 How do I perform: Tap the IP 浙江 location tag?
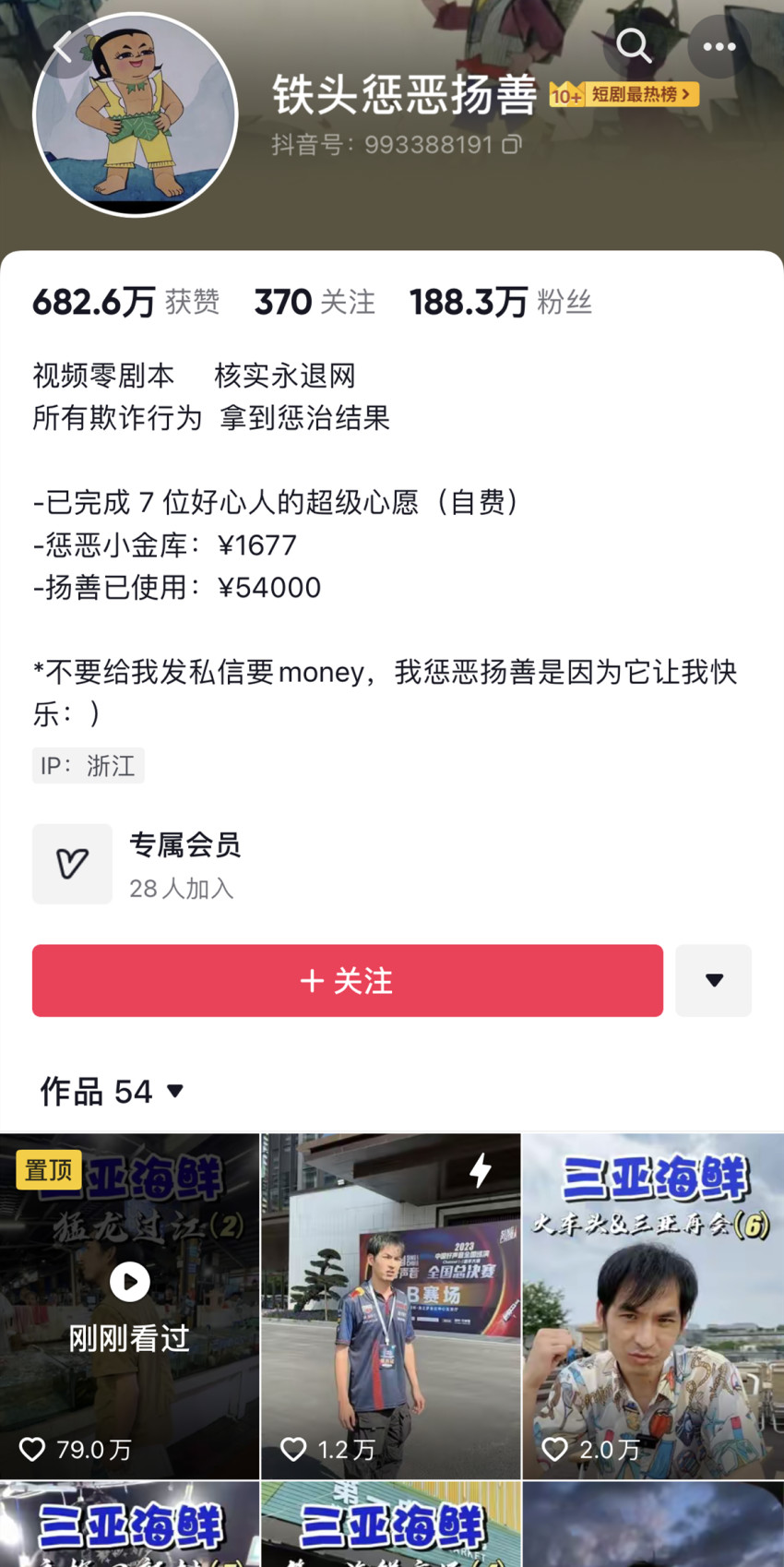(88, 765)
